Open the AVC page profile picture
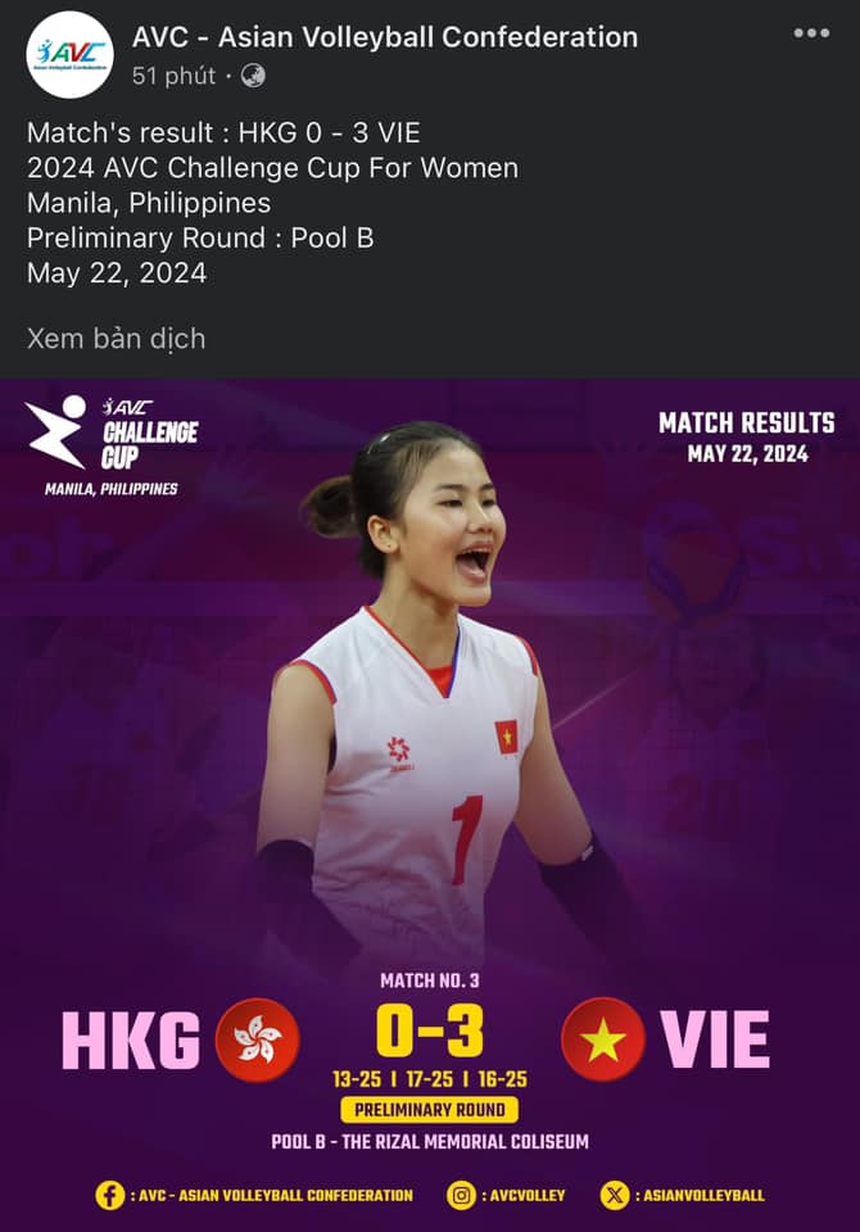 (x=69, y=55)
